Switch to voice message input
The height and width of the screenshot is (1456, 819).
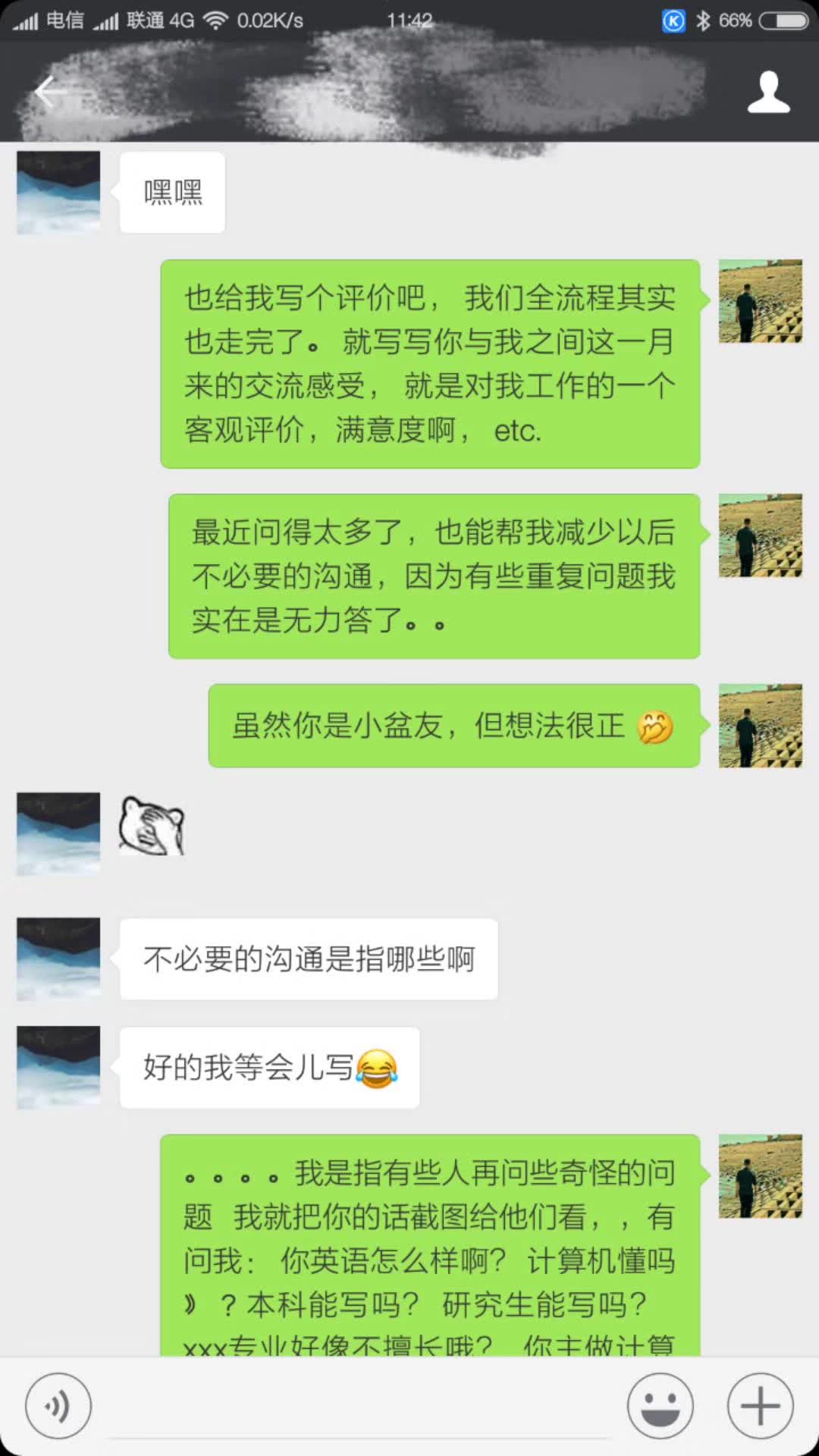pos(58,1405)
